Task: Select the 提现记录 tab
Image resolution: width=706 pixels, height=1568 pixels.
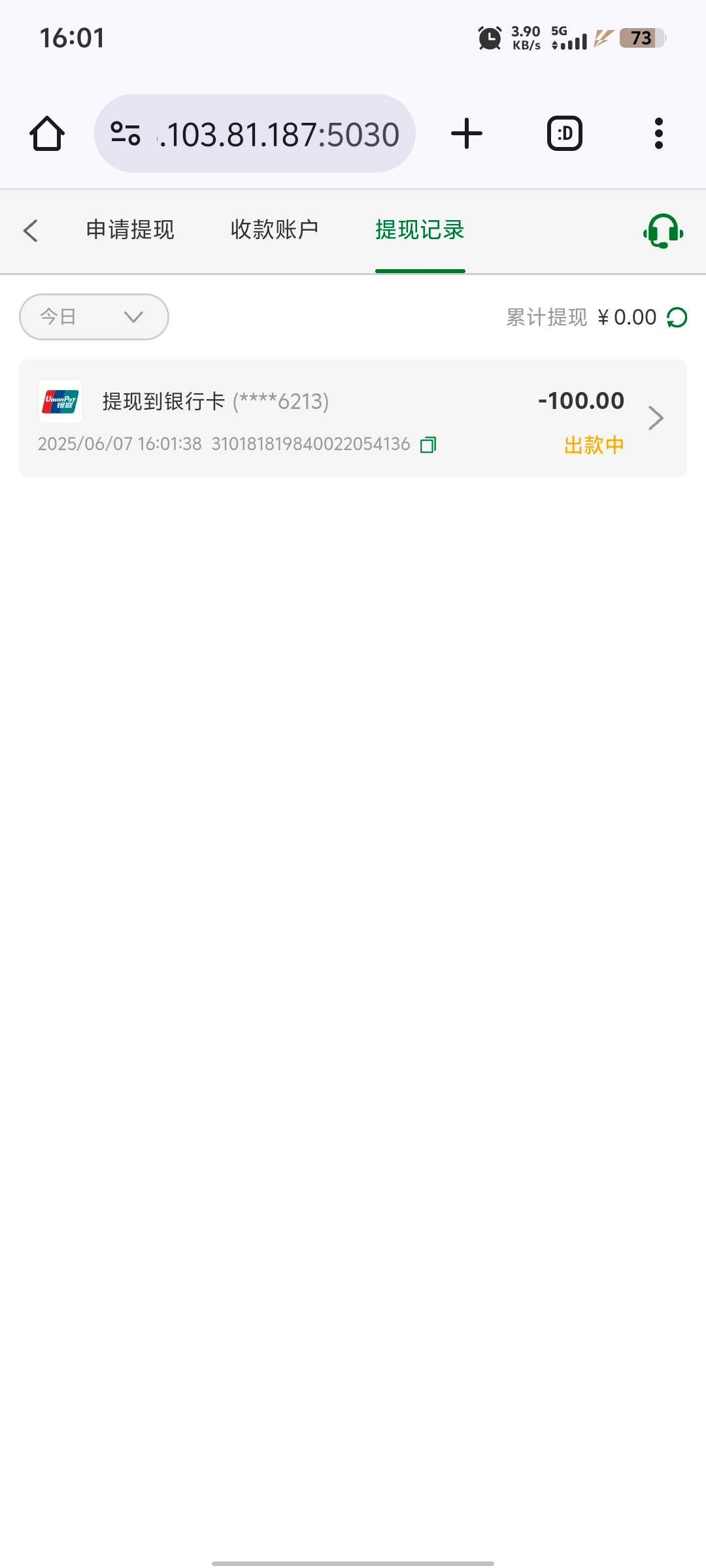Action: pyautogui.click(x=420, y=230)
